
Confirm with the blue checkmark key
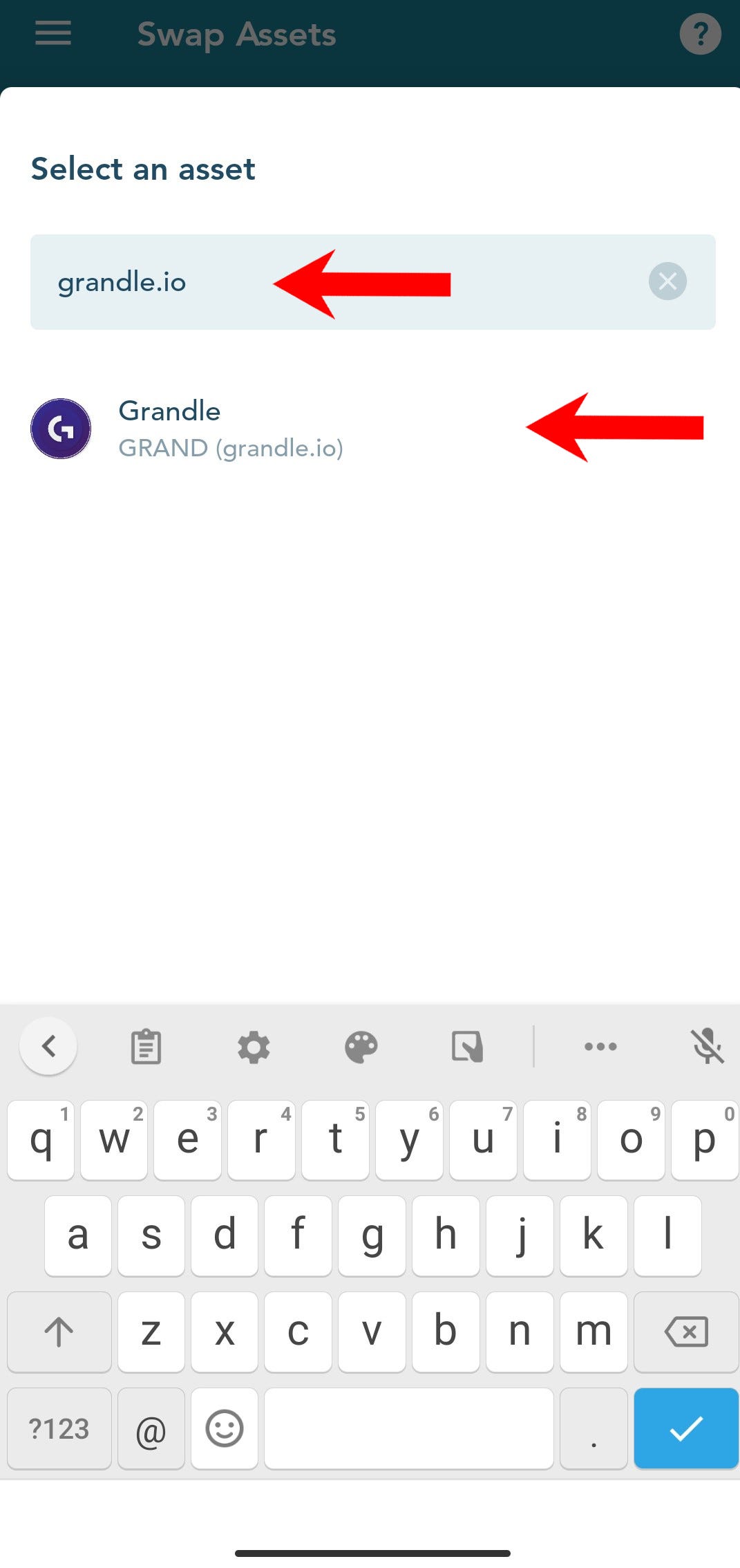685,1428
